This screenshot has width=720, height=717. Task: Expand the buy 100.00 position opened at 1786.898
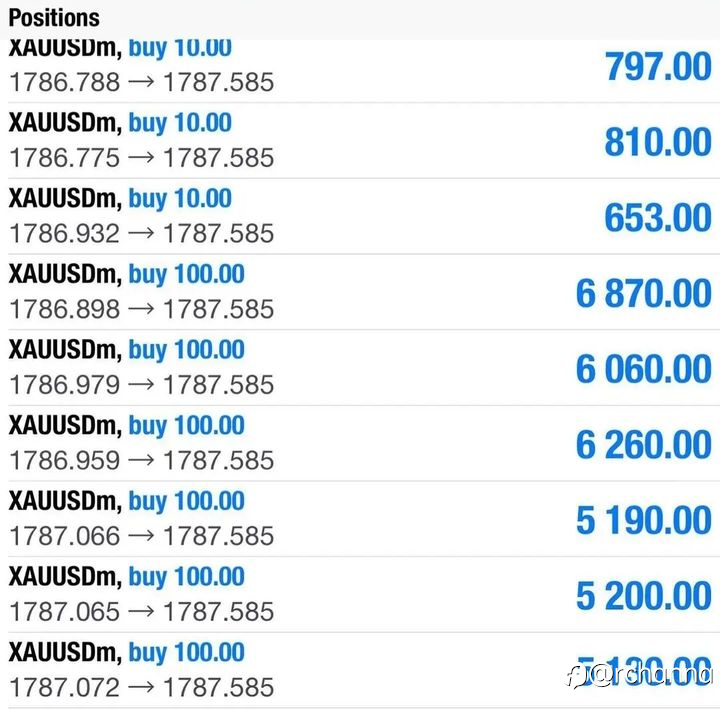(x=360, y=292)
